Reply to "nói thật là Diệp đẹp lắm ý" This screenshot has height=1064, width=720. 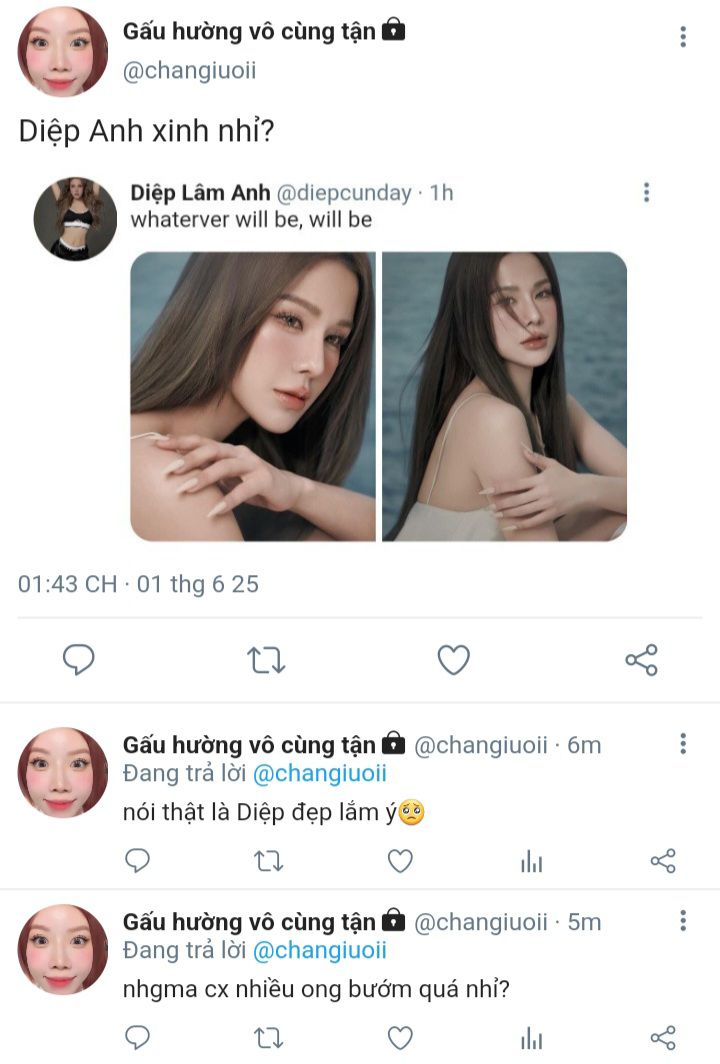coord(138,861)
